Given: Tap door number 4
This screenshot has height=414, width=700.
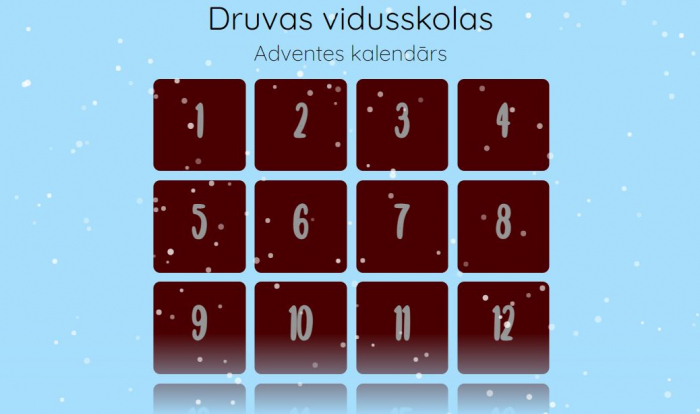Looking at the screenshot, I should (x=503, y=124).
